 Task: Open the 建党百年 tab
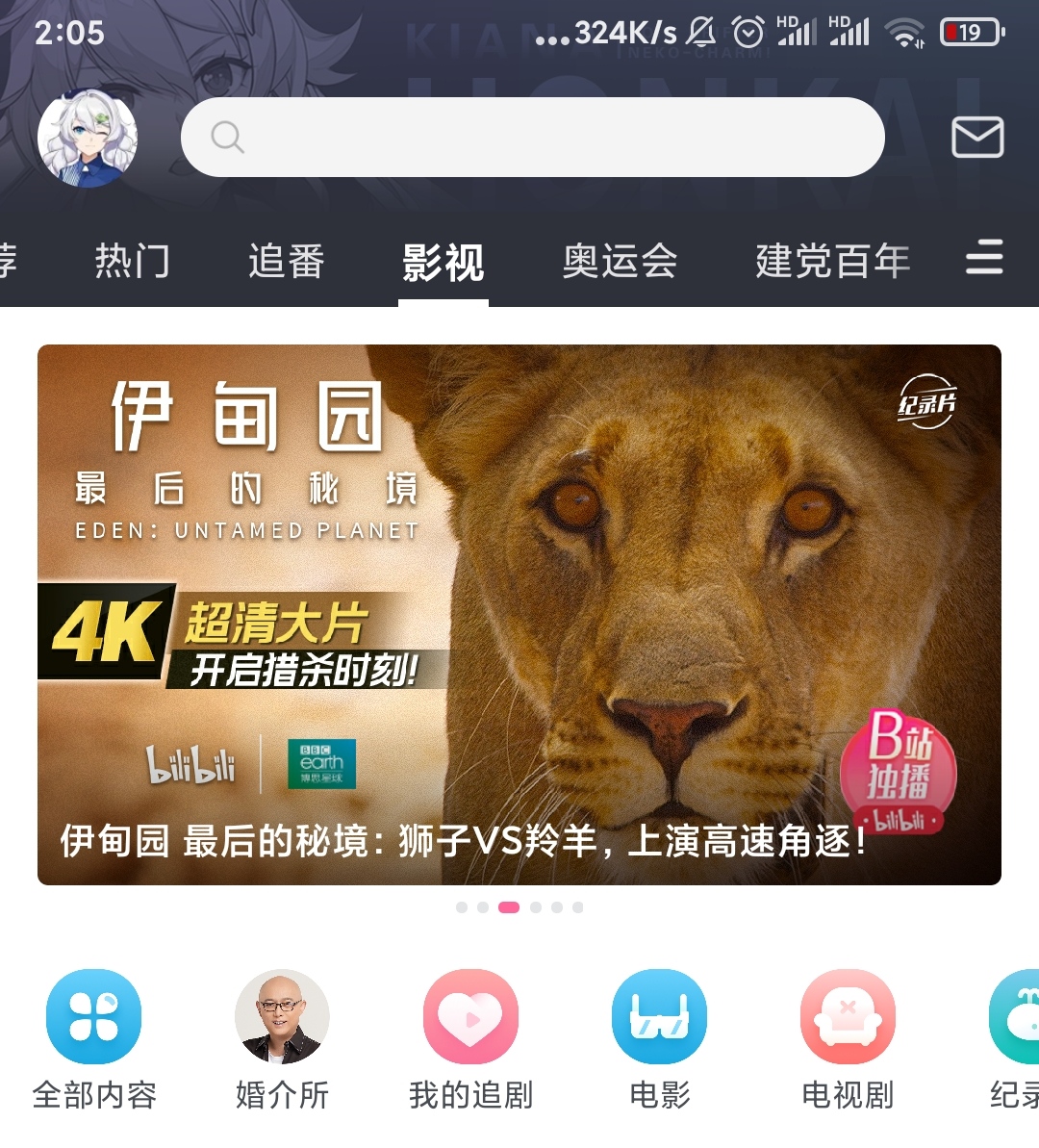[x=833, y=261]
